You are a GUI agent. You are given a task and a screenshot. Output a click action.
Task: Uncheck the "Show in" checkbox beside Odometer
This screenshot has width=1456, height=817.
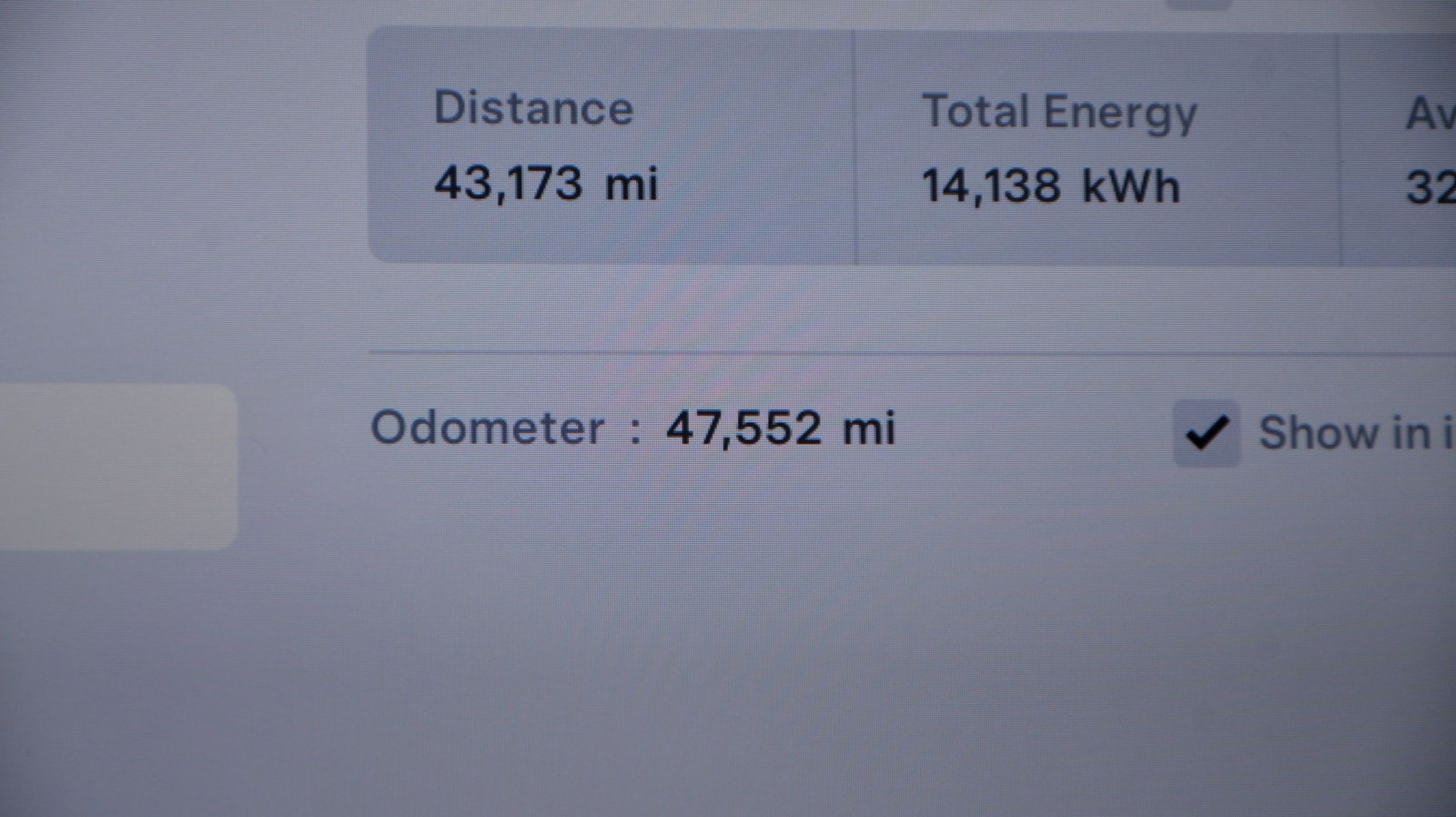tap(1206, 433)
